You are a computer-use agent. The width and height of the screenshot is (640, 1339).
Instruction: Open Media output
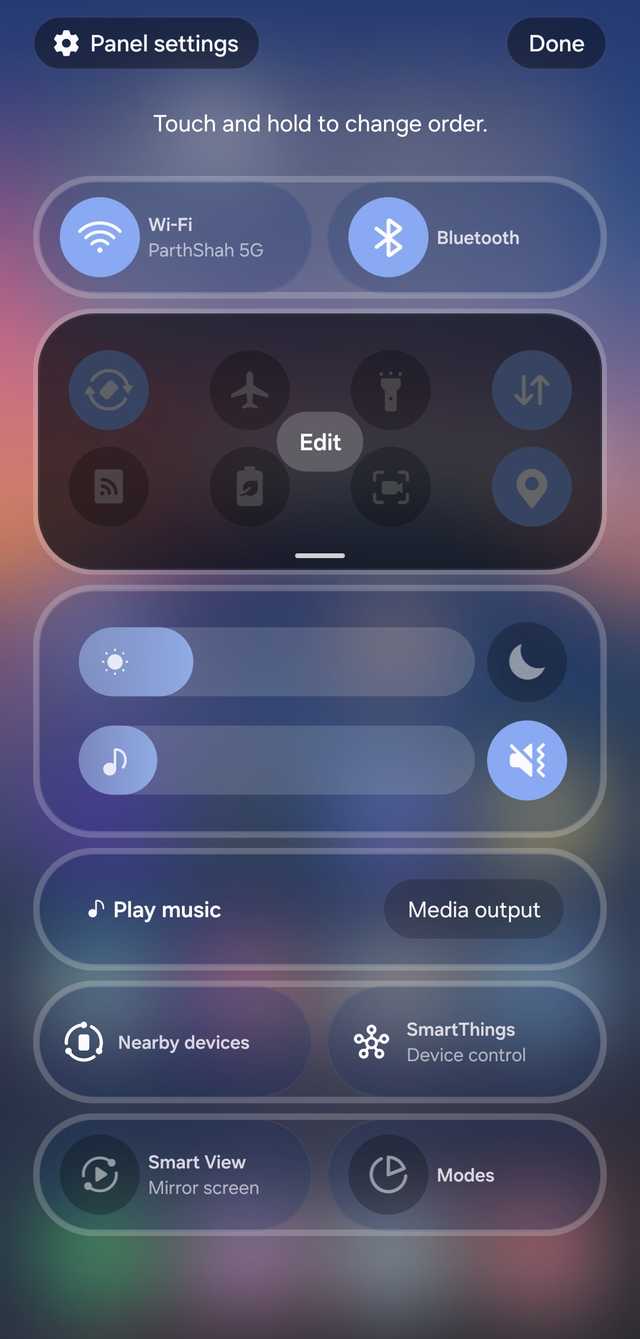474,909
